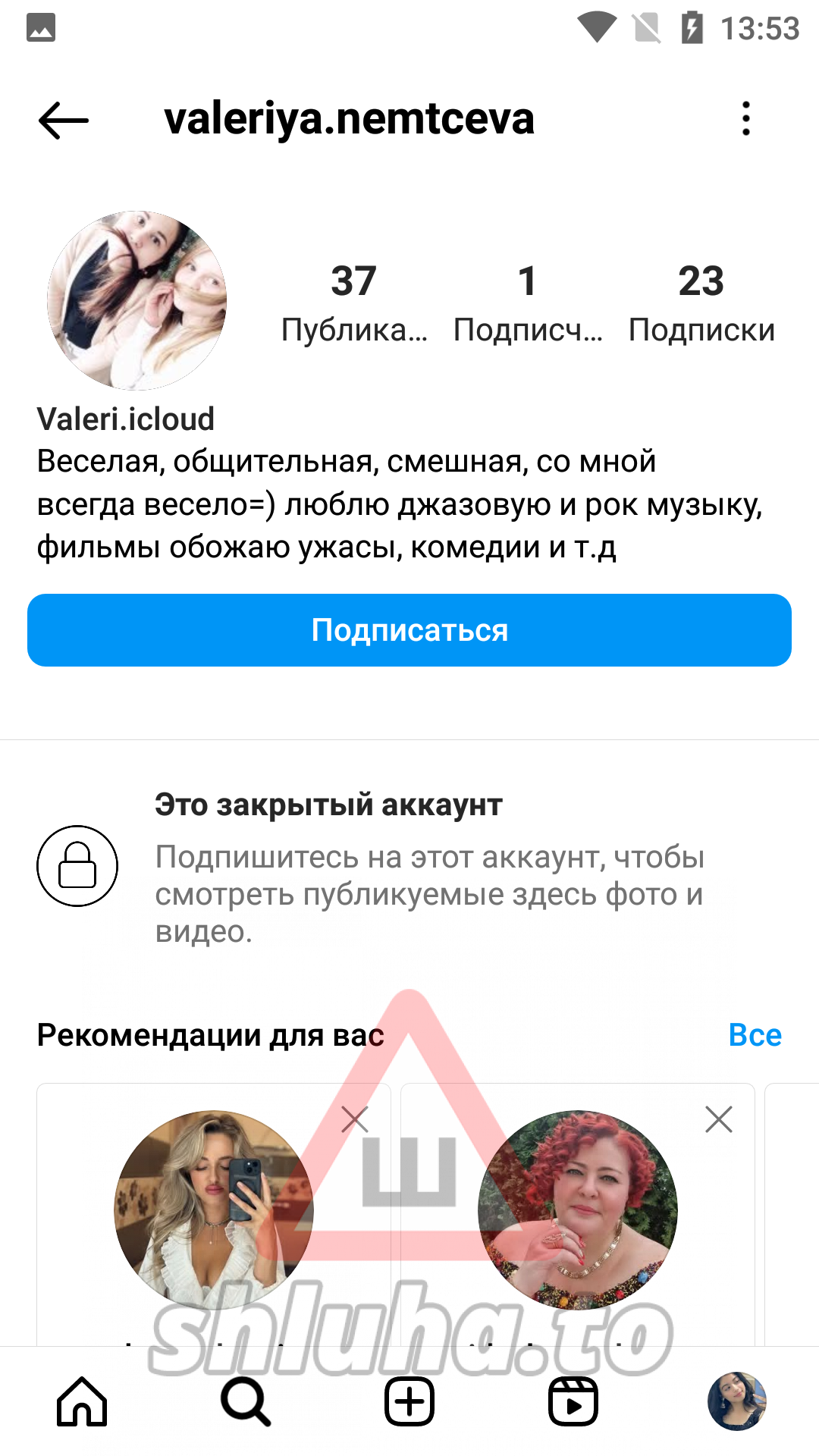Tap the Подписаться follow button
Viewport: 819px width, 1456px height.
(409, 630)
